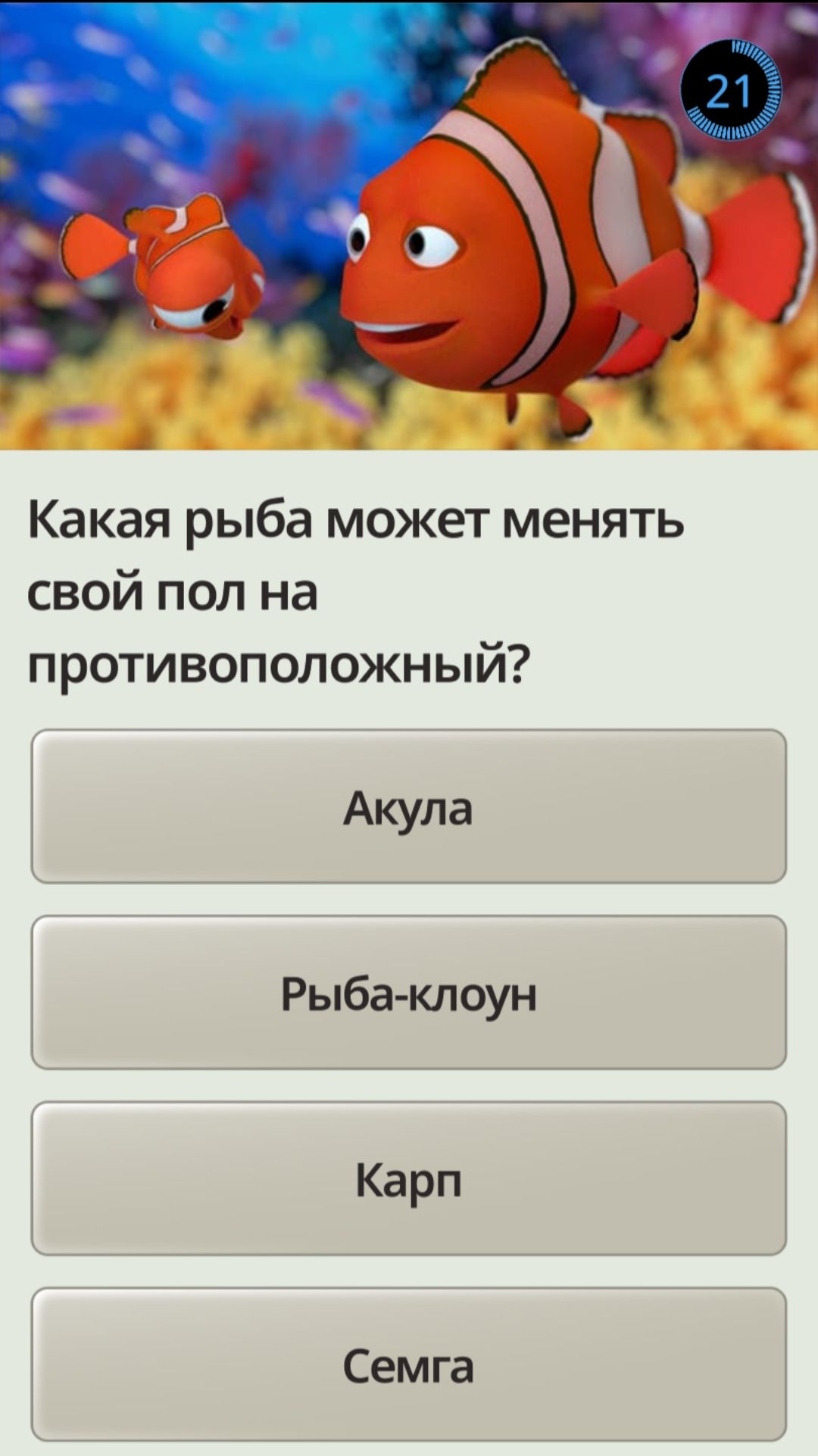Image resolution: width=818 pixels, height=1456 pixels.
Task: Choose Рыба-клоун as the answer
Action: coord(409,993)
